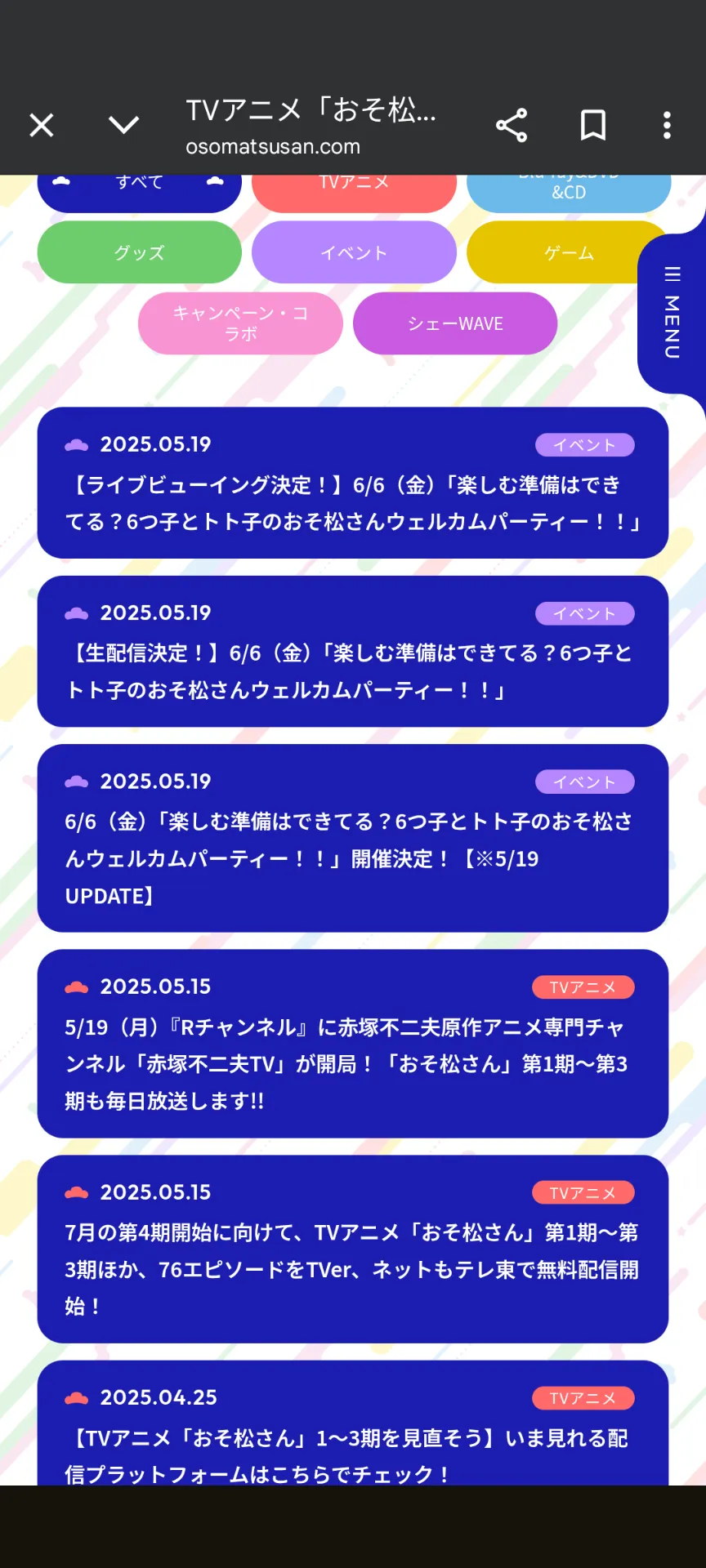Share this osomatsusan.com page

coord(512,125)
